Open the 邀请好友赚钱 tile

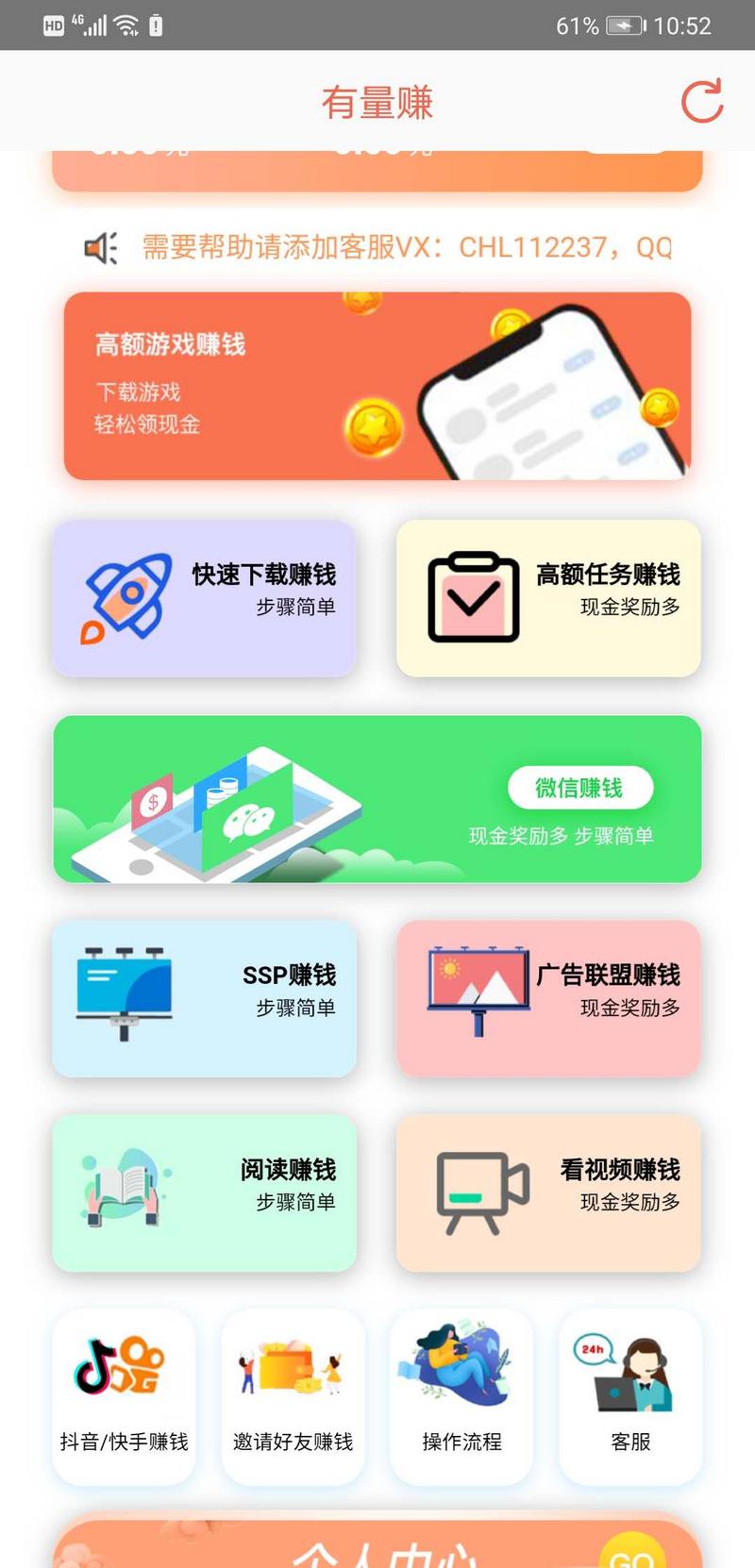(293, 1396)
